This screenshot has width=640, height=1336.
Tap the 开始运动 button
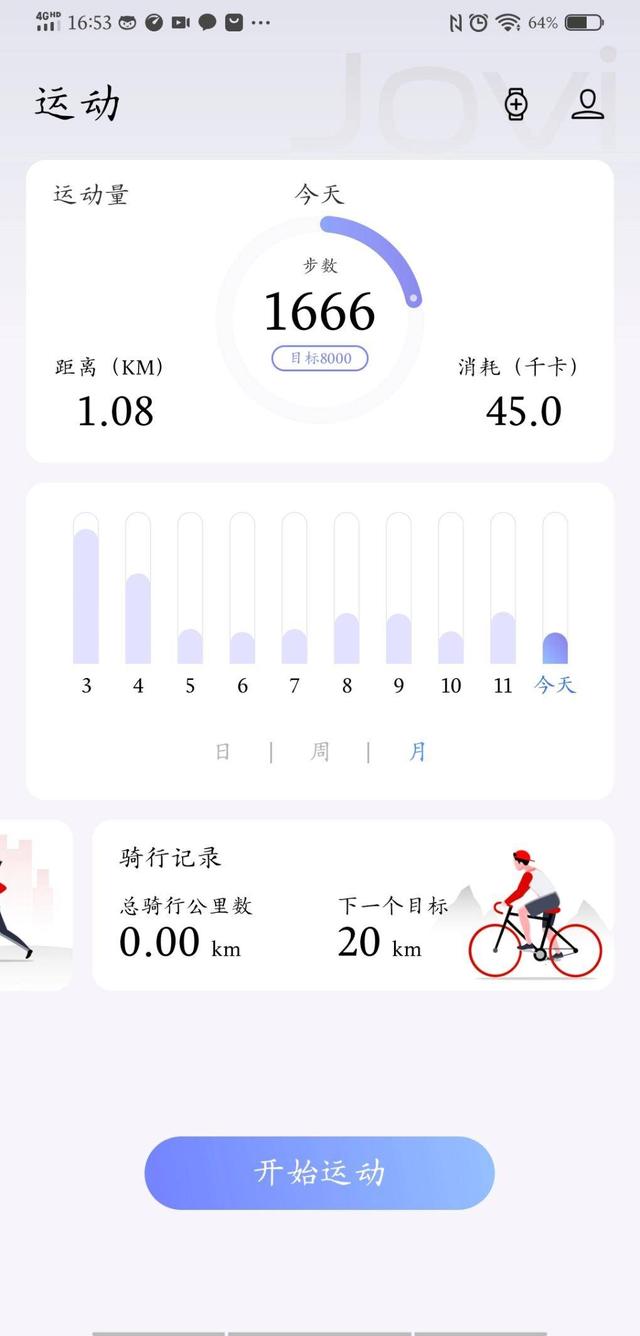[320, 1173]
